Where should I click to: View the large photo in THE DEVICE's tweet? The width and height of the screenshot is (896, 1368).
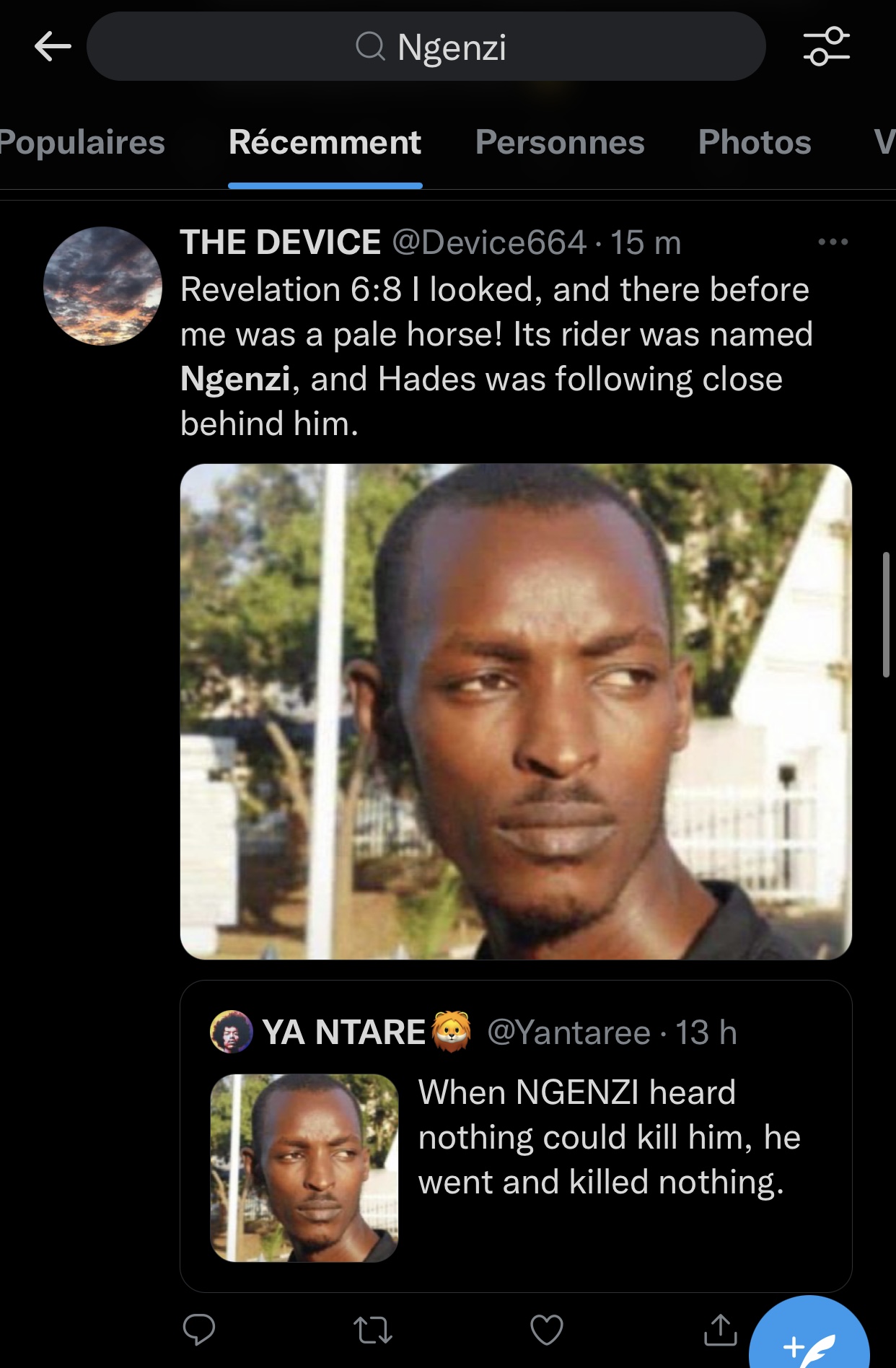tap(516, 711)
